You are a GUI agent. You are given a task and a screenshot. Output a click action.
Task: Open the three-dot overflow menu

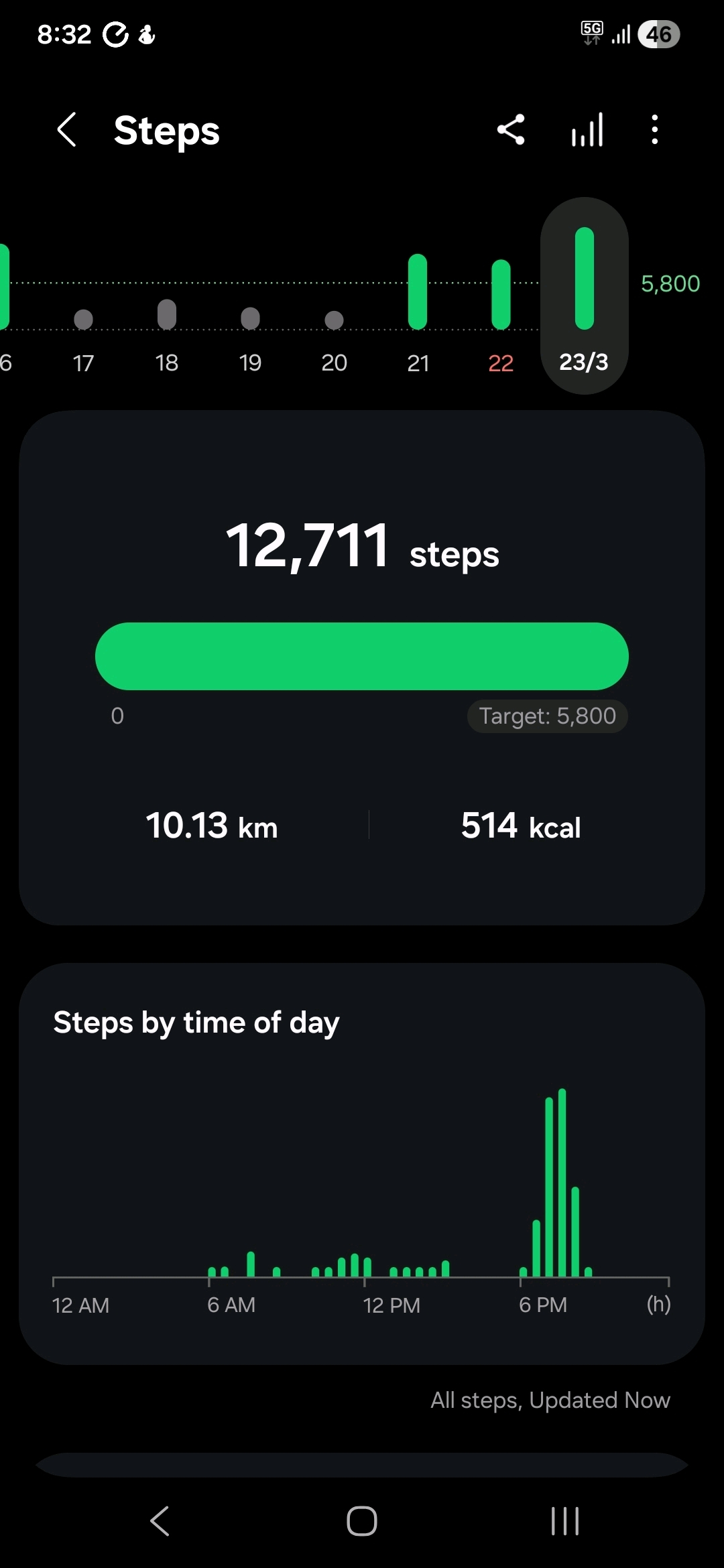655,129
